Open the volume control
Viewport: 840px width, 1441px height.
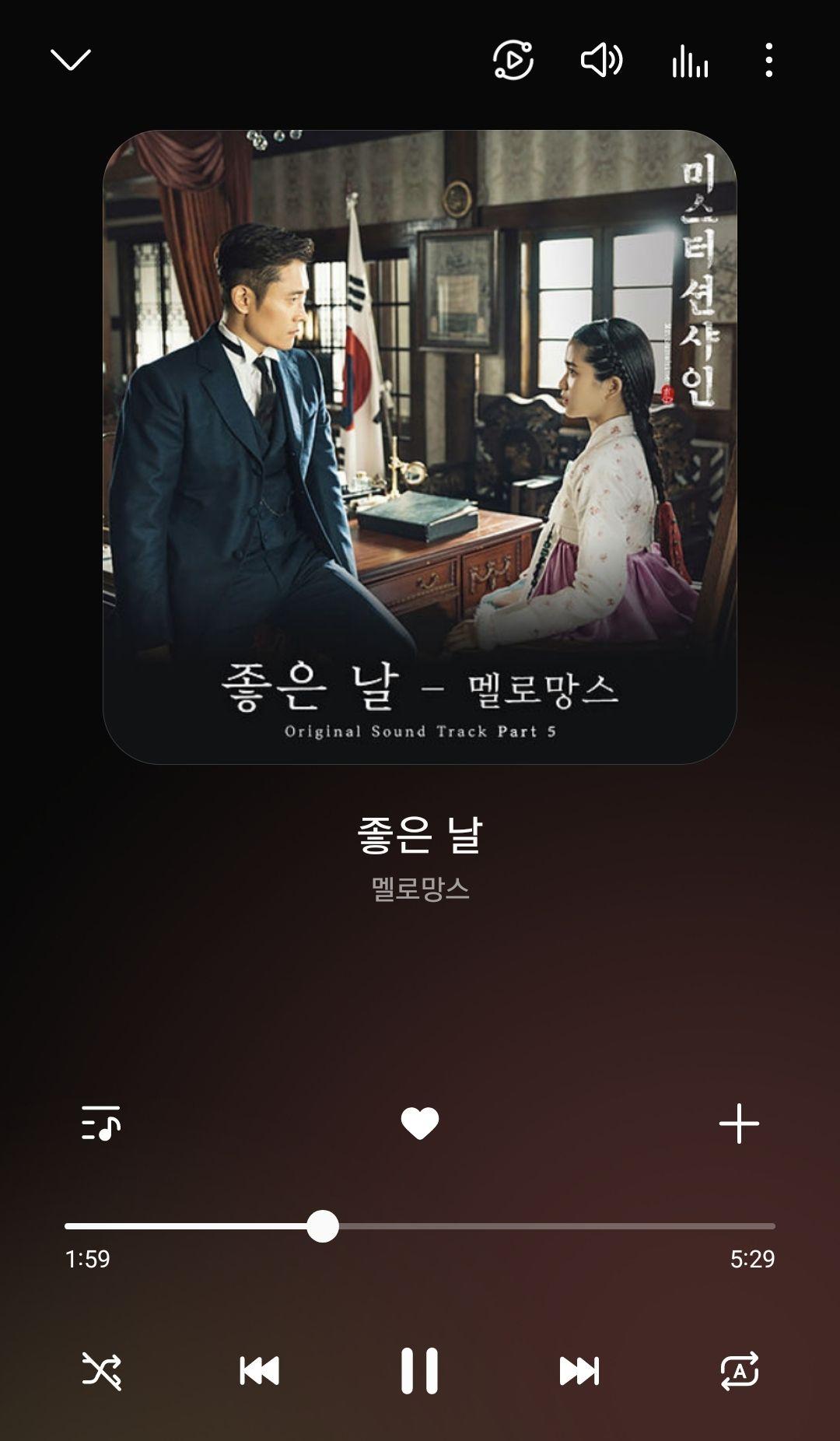601,60
